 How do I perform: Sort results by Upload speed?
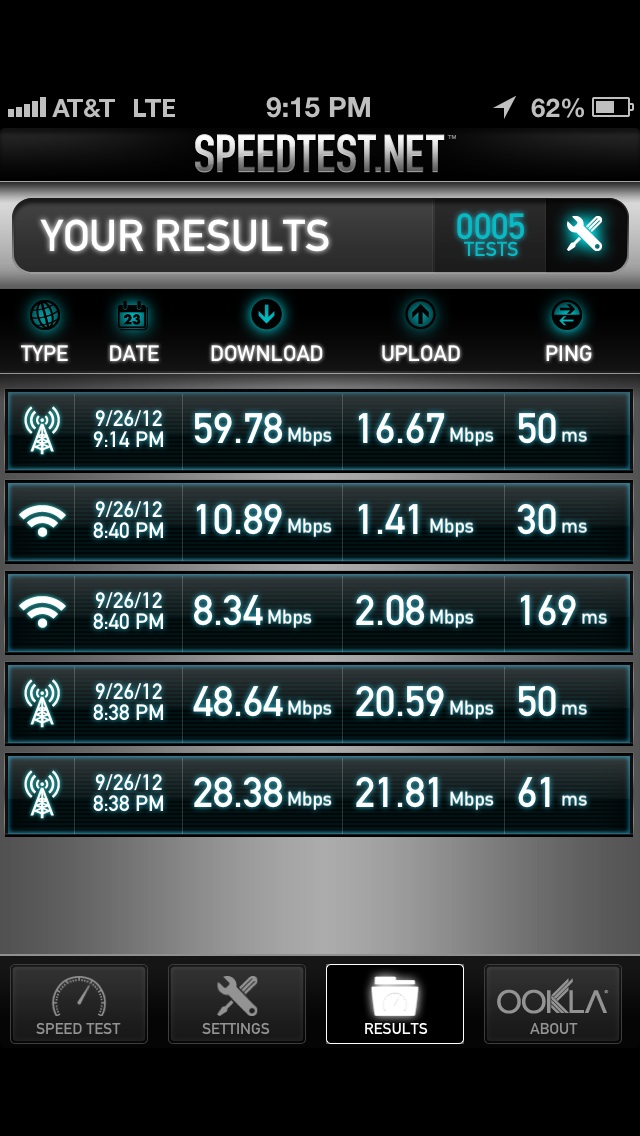click(420, 333)
